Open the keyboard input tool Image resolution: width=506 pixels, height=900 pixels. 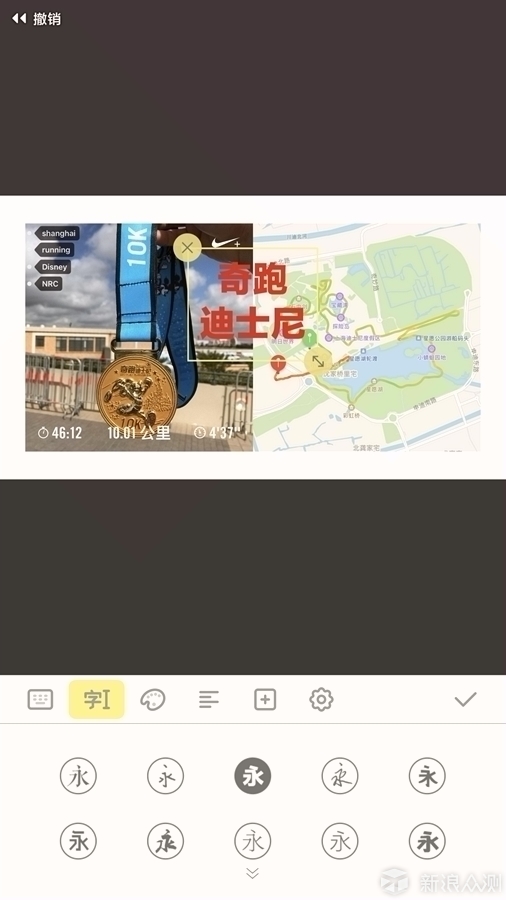(x=41, y=699)
